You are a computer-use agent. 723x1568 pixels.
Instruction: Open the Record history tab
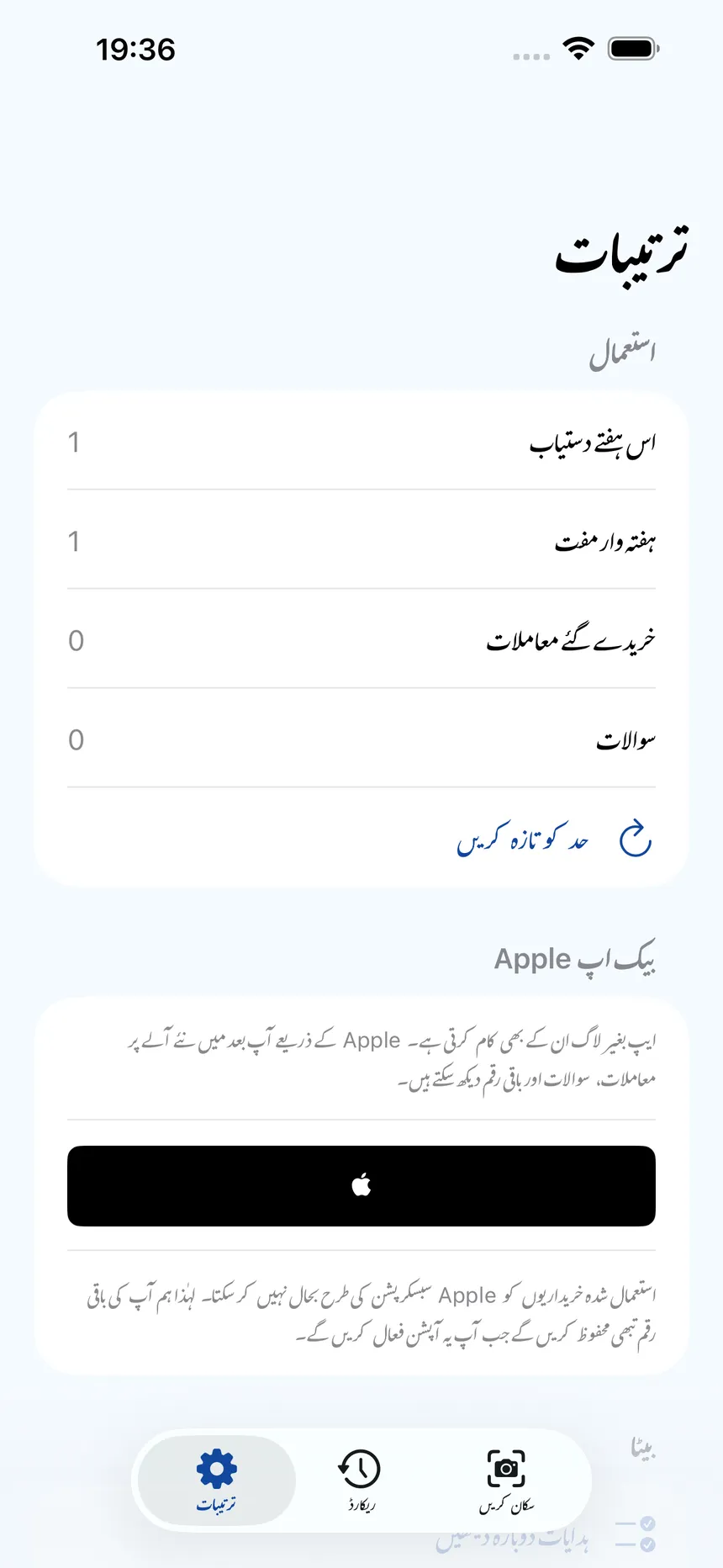(361, 1480)
